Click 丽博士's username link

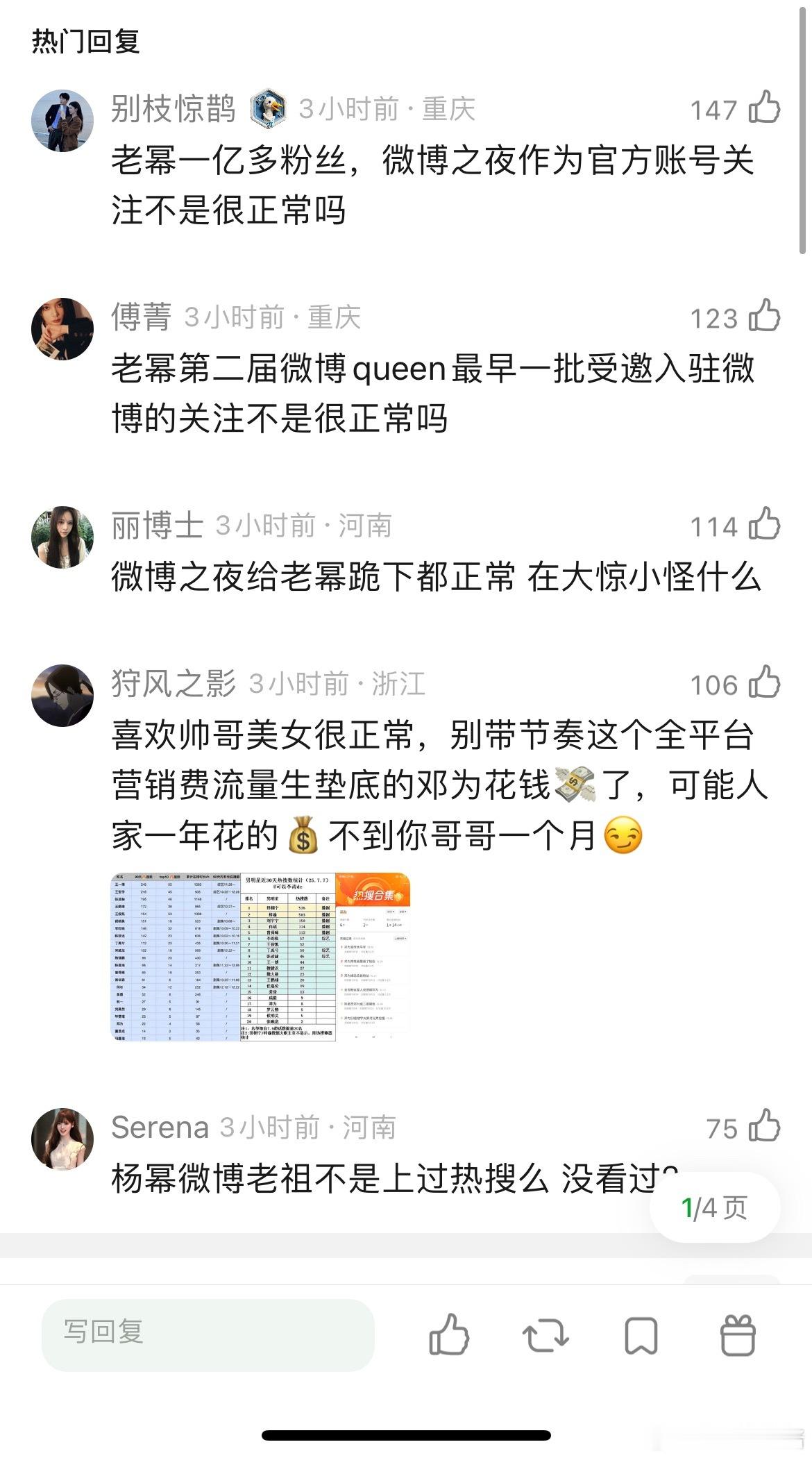pos(157,526)
